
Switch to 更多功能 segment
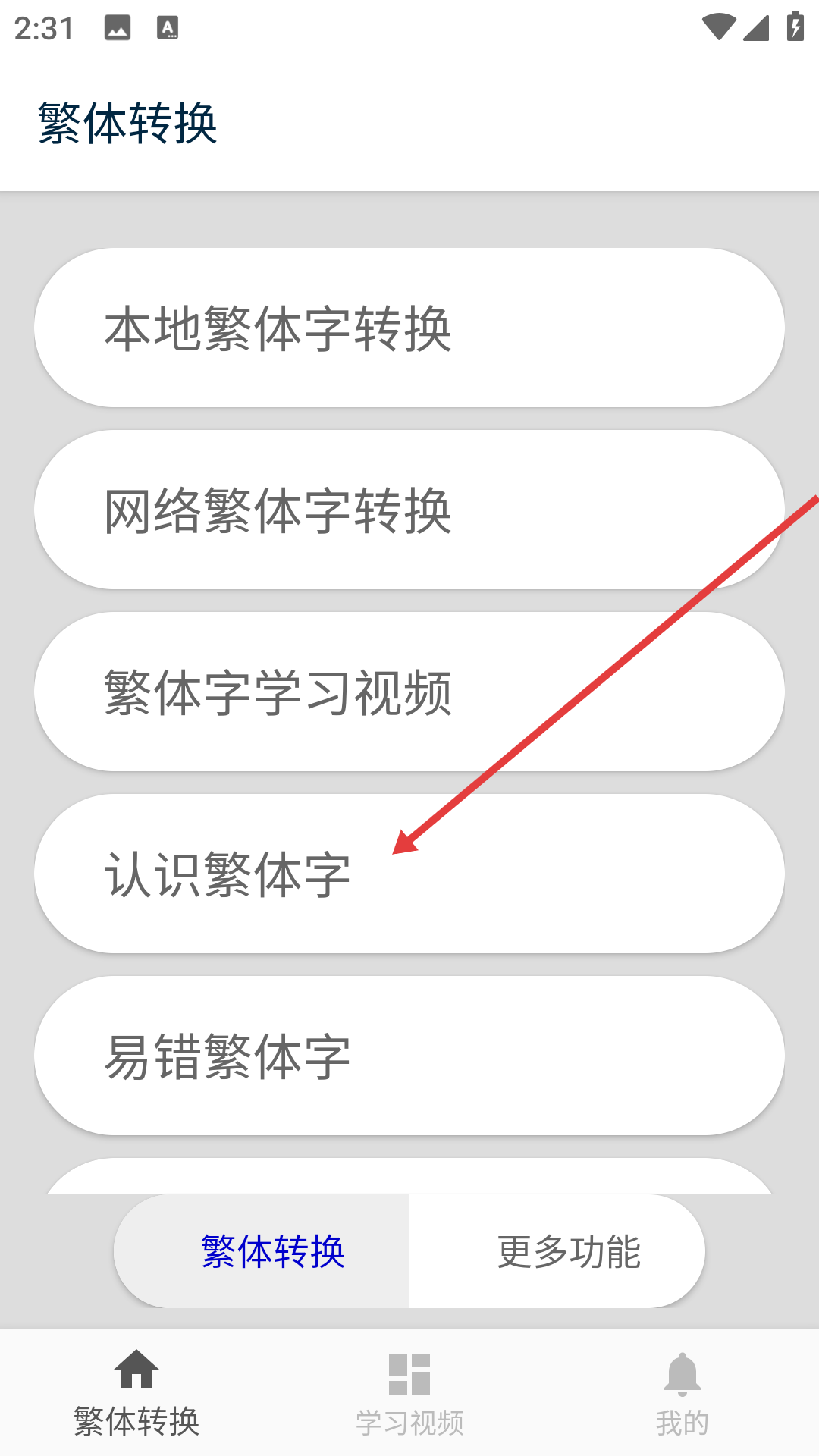(557, 1251)
